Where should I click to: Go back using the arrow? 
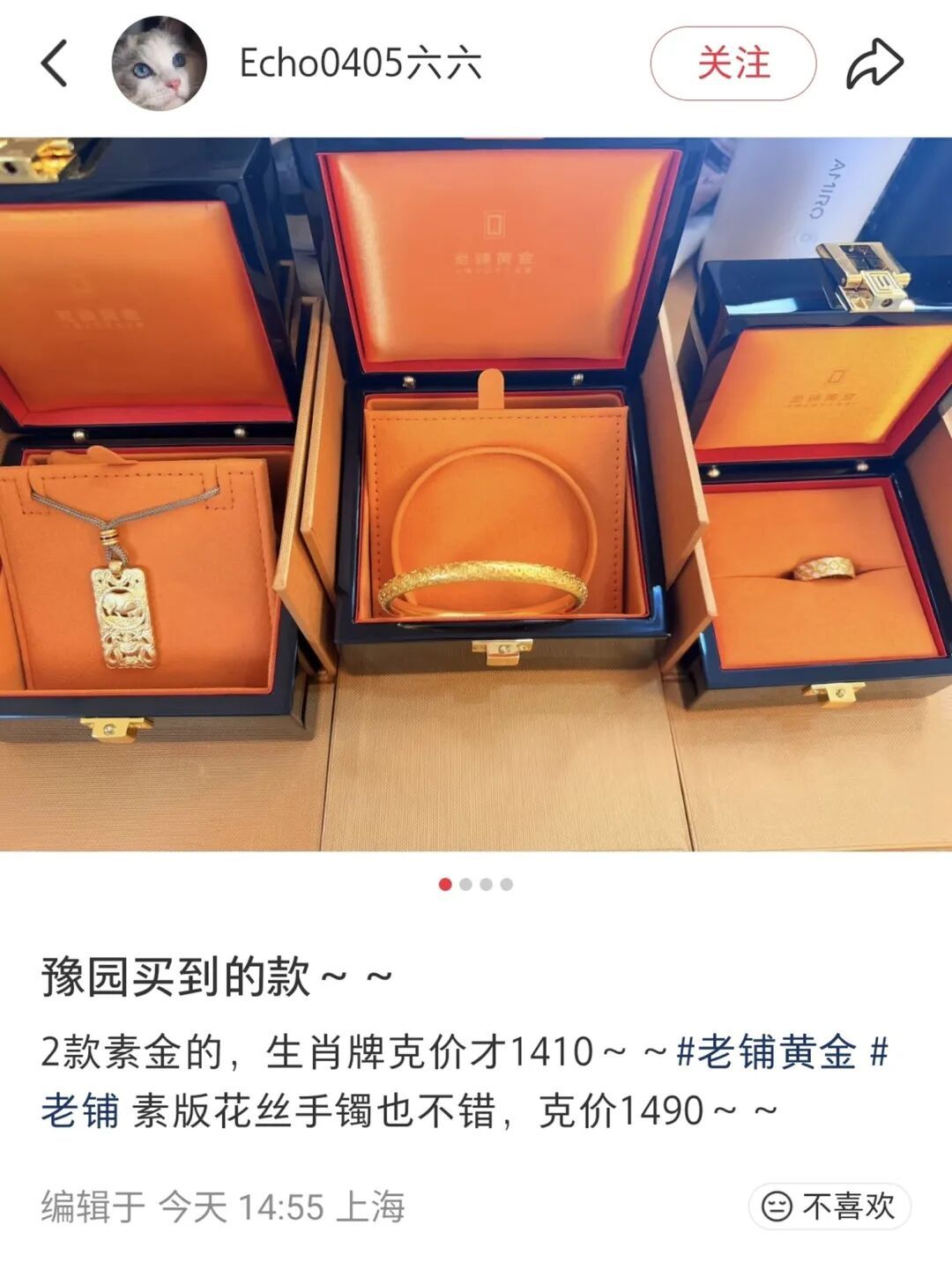(55, 63)
